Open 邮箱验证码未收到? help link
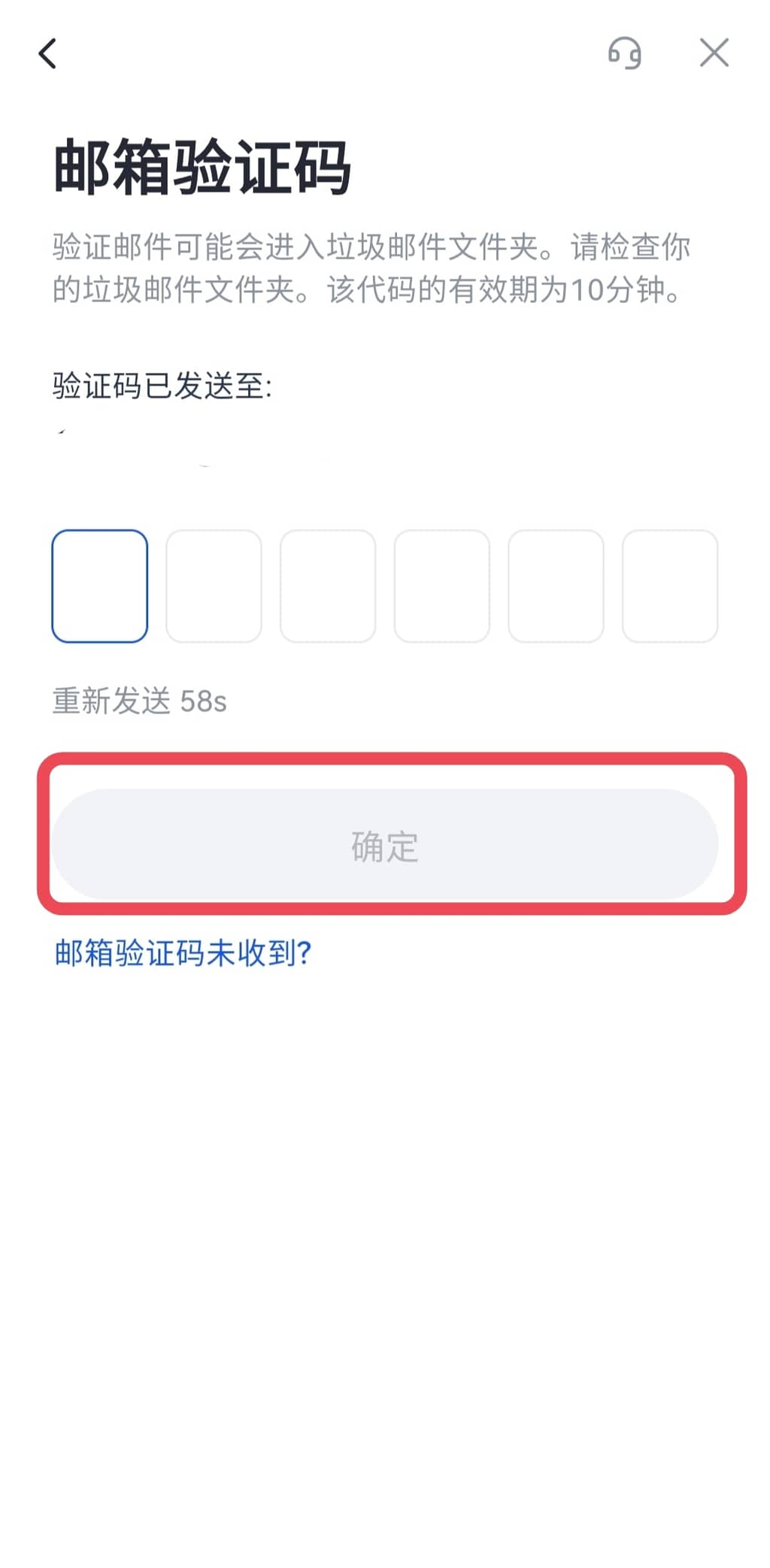Viewport: 770px width, 1568px height. [180, 953]
